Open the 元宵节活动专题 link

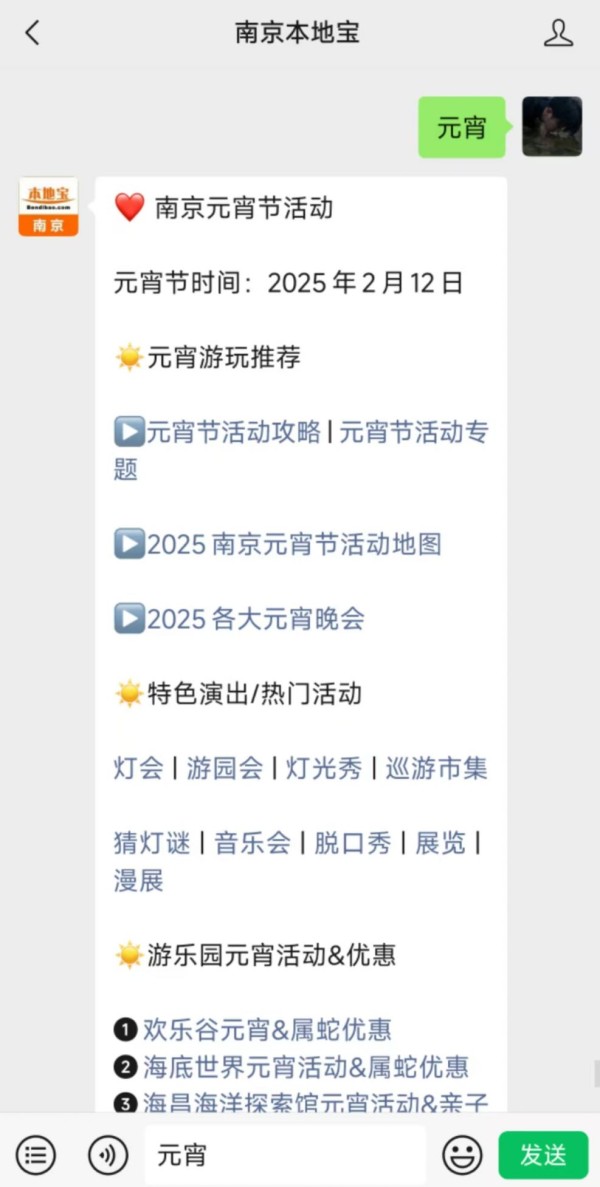pos(301,451)
